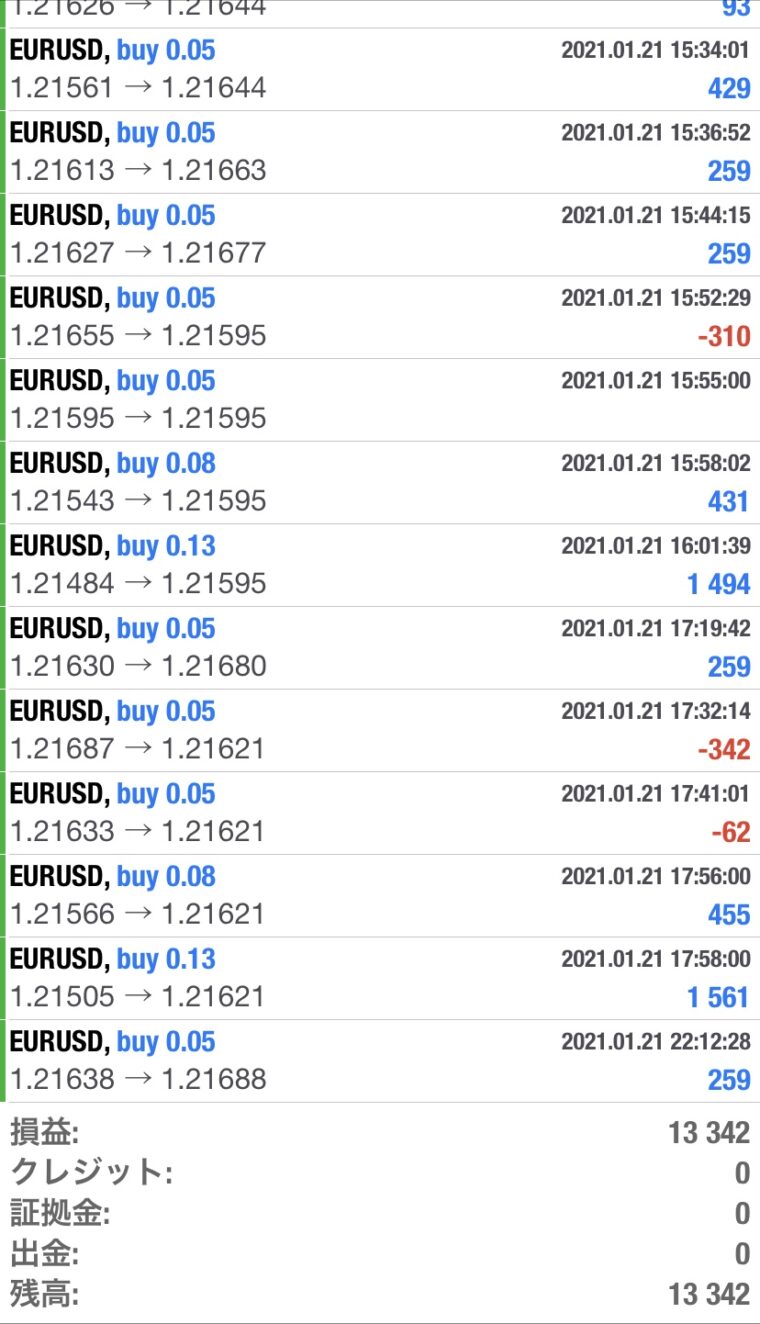
Task: Show details of the 22:12:28 trade
Action: [x=380, y=1062]
